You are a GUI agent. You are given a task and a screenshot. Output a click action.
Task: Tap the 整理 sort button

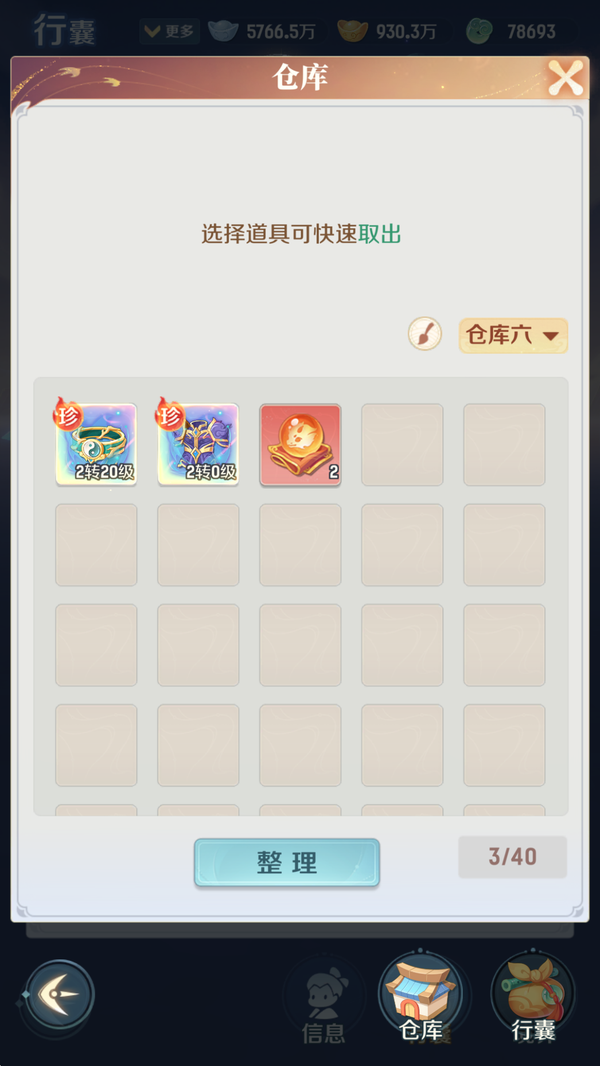pyautogui.click(x=287, y=863)
